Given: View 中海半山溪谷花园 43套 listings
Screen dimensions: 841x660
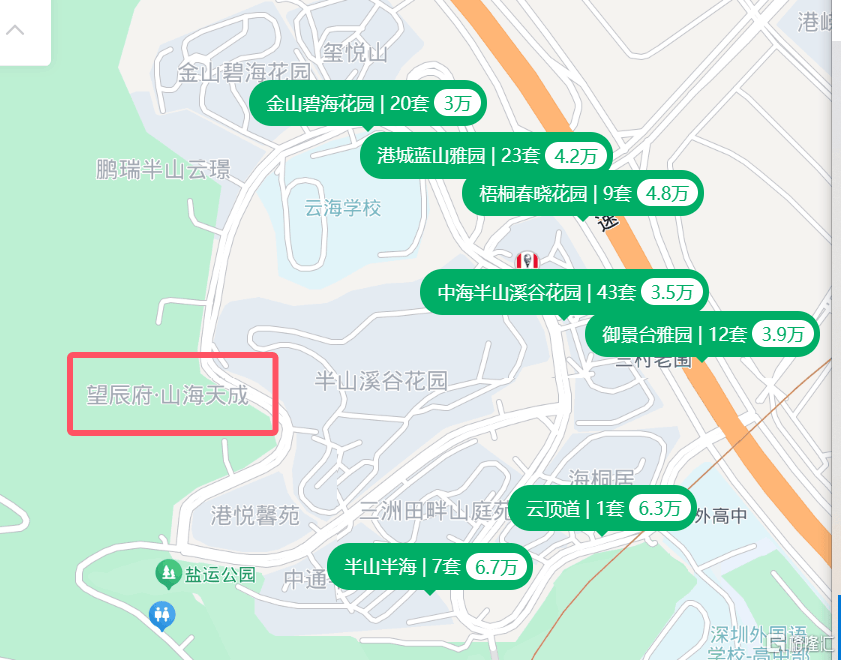Looking at the screenshot, I should 564,293.
